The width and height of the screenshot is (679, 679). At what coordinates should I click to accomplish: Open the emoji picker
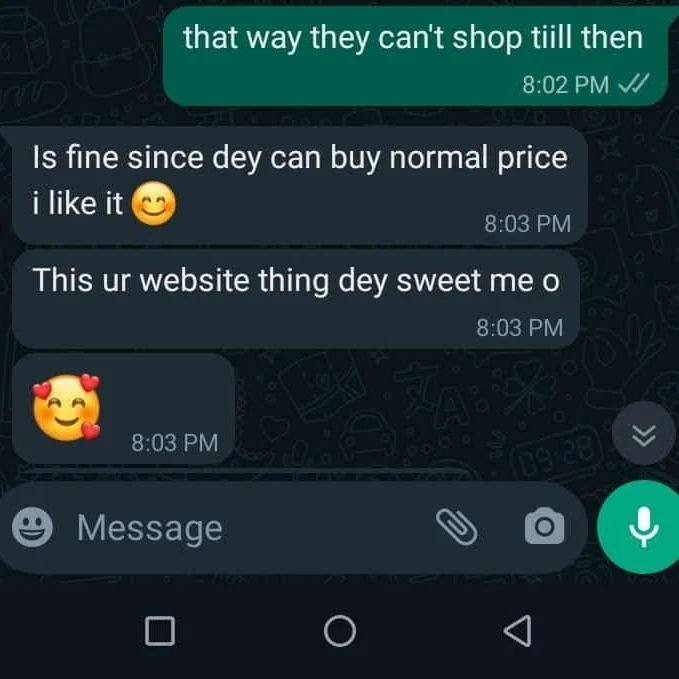[x=33, y=527]
